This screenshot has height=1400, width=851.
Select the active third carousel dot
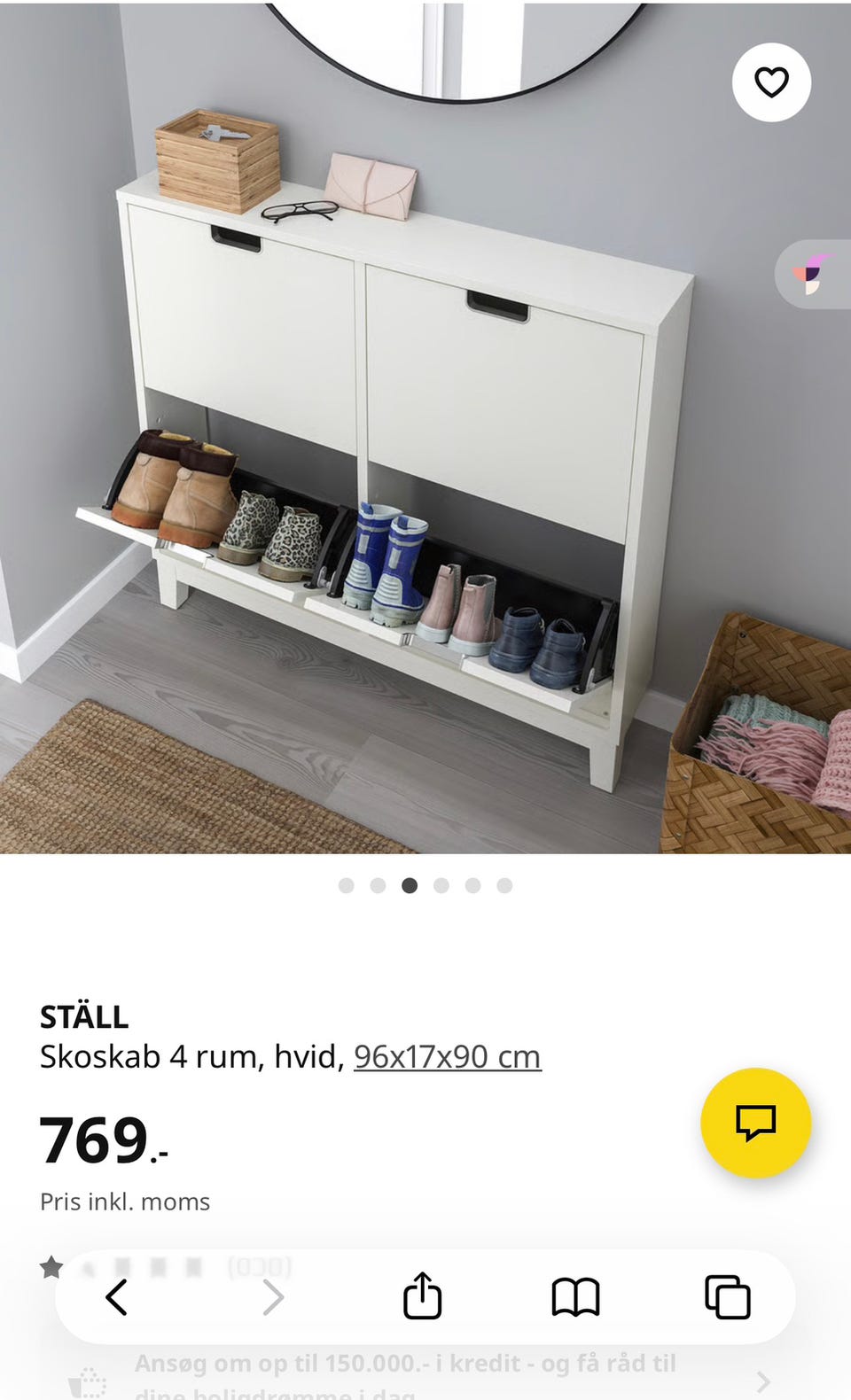click(x=410, y=885)
